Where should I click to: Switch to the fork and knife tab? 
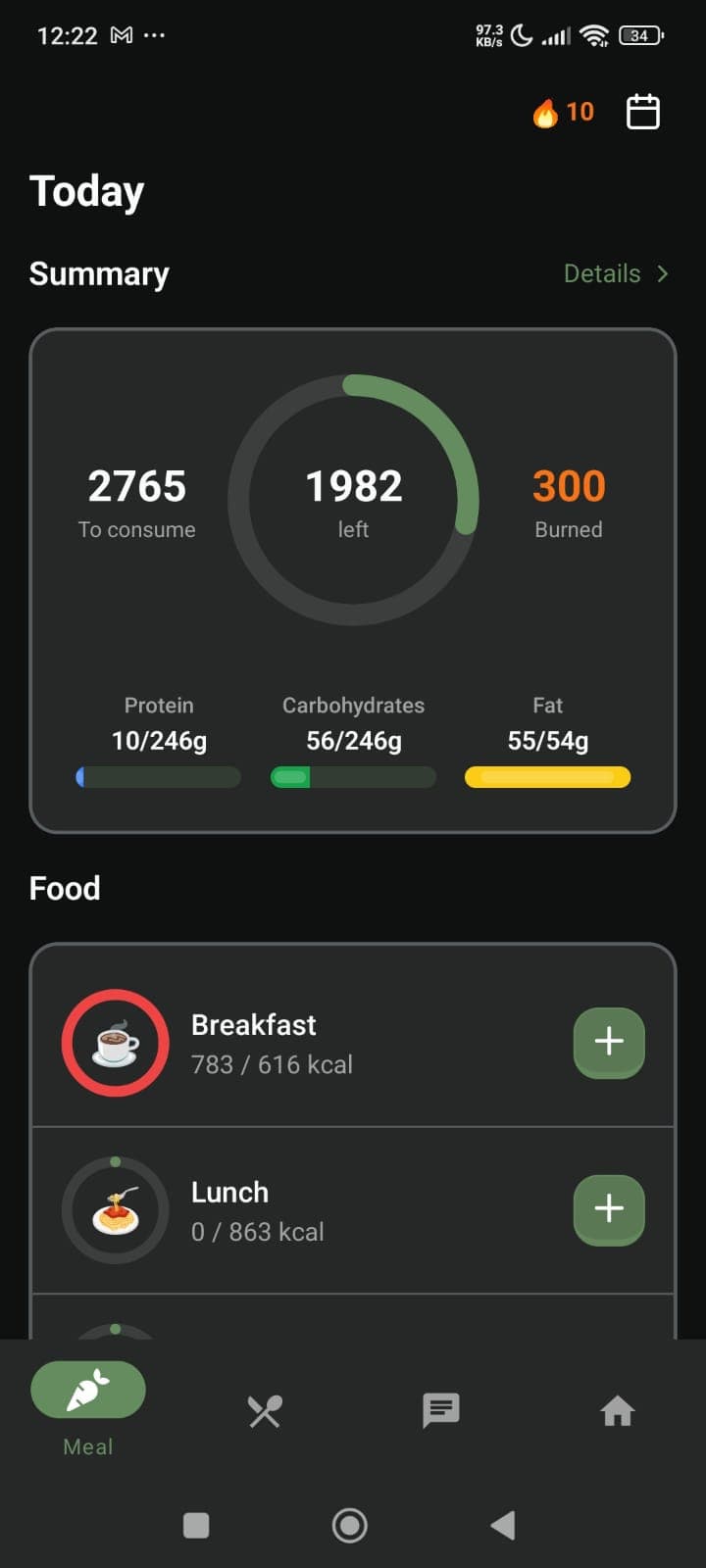coord(265,1411)
